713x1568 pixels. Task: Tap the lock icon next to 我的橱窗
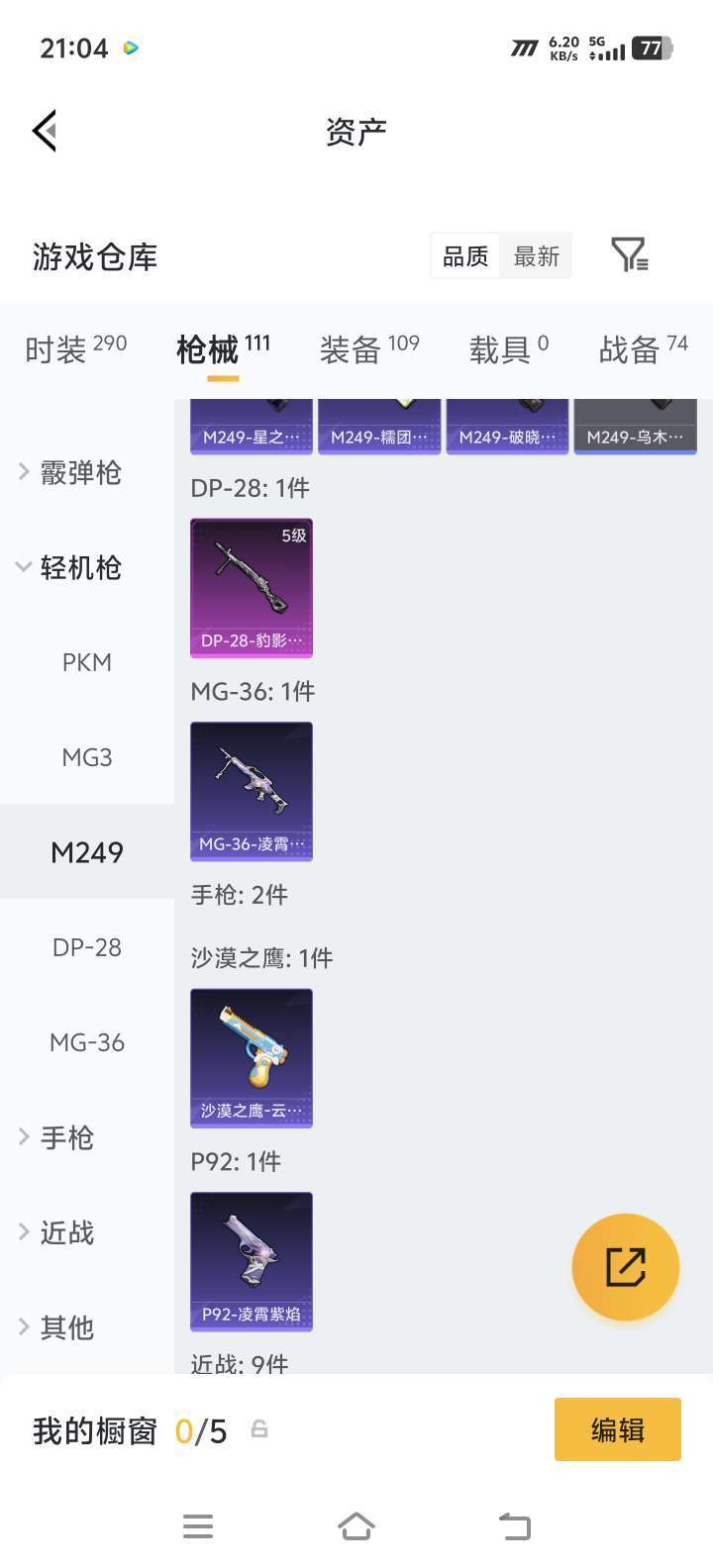tap(259, 1429)
